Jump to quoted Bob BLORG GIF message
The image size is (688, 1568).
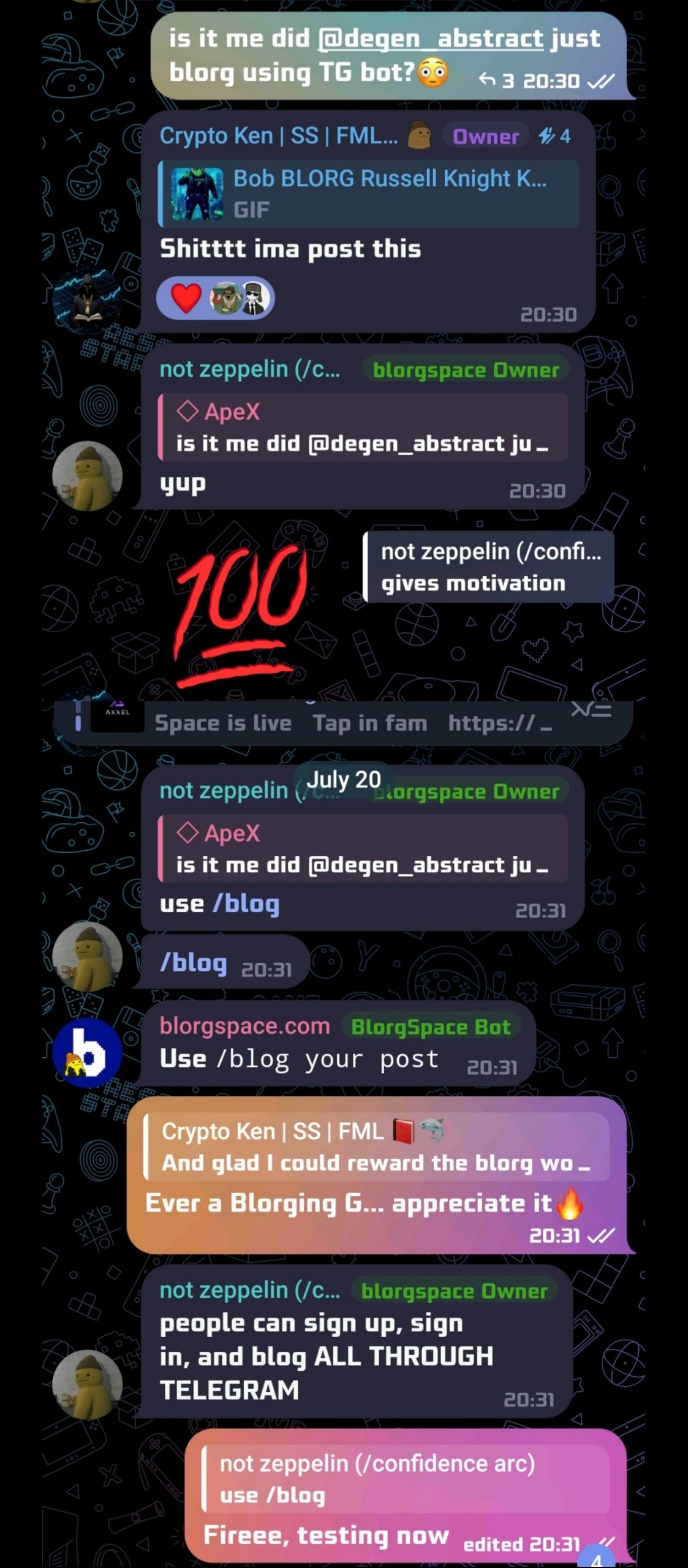point(369,194)
